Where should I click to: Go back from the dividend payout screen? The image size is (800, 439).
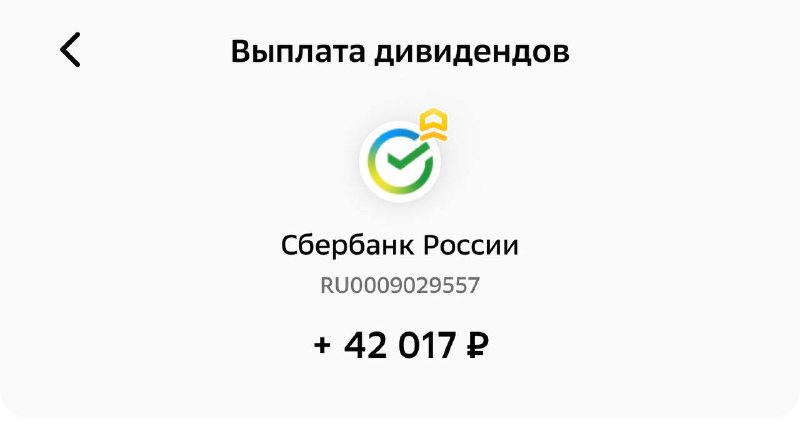pos(70,50)
